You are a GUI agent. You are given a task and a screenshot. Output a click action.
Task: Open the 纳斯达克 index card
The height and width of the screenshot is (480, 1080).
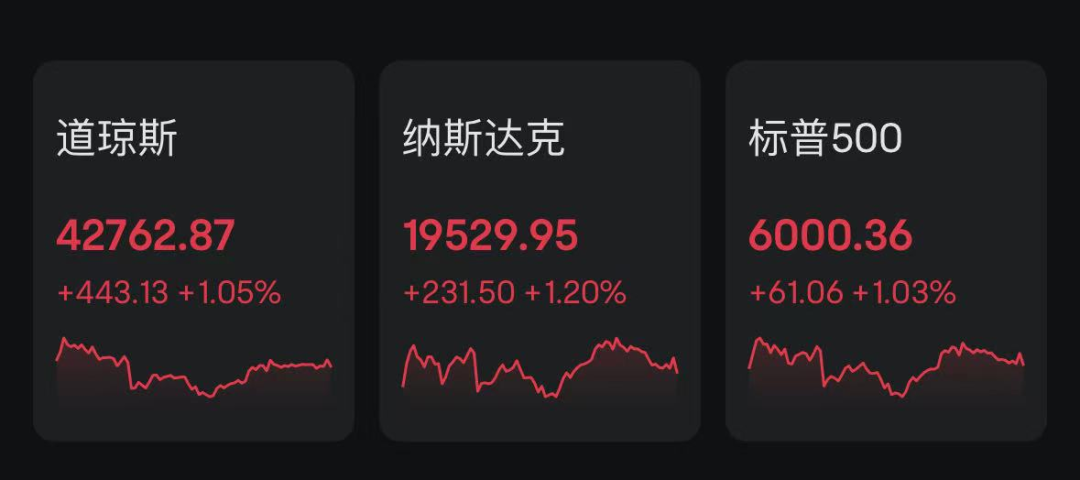[539, 251]
